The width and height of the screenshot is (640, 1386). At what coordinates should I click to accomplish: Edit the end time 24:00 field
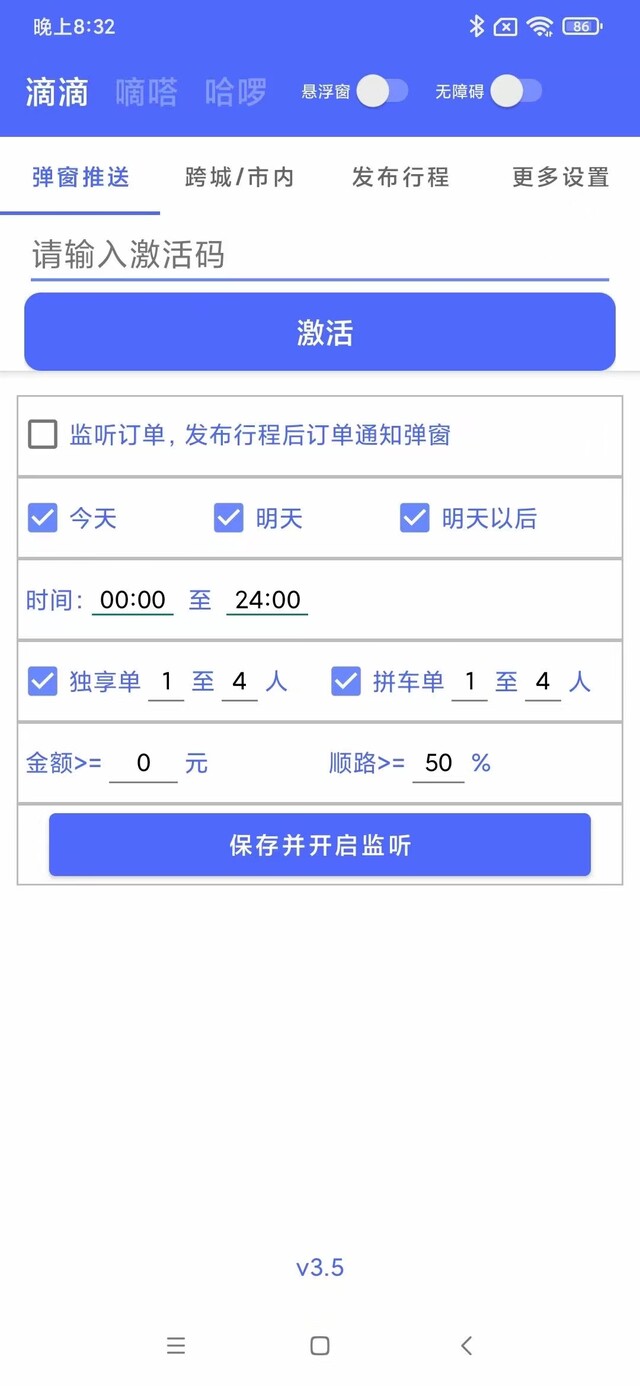tap(267, 600)
